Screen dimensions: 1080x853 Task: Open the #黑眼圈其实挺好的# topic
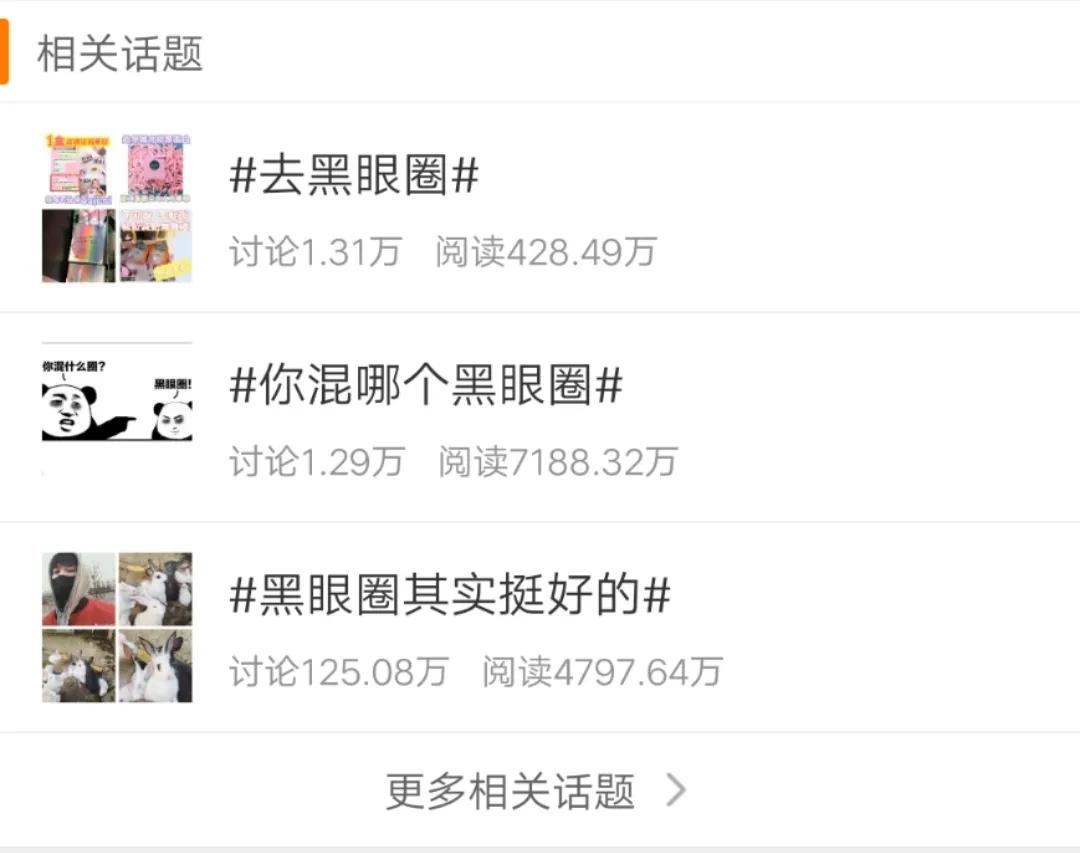tap(449, 597)
